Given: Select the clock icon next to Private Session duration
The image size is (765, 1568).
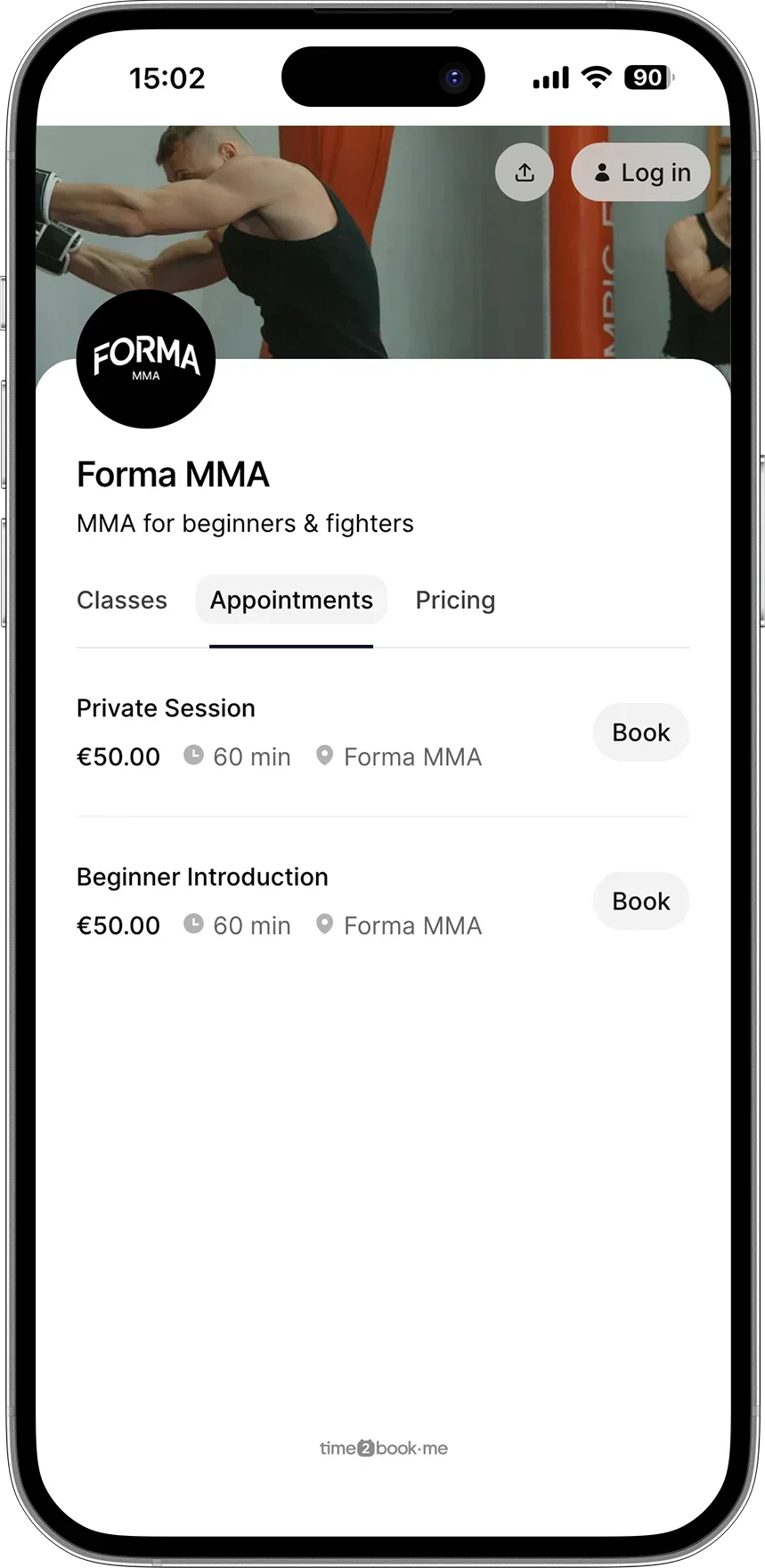Looking at the screenshot, I should point(194,755).
